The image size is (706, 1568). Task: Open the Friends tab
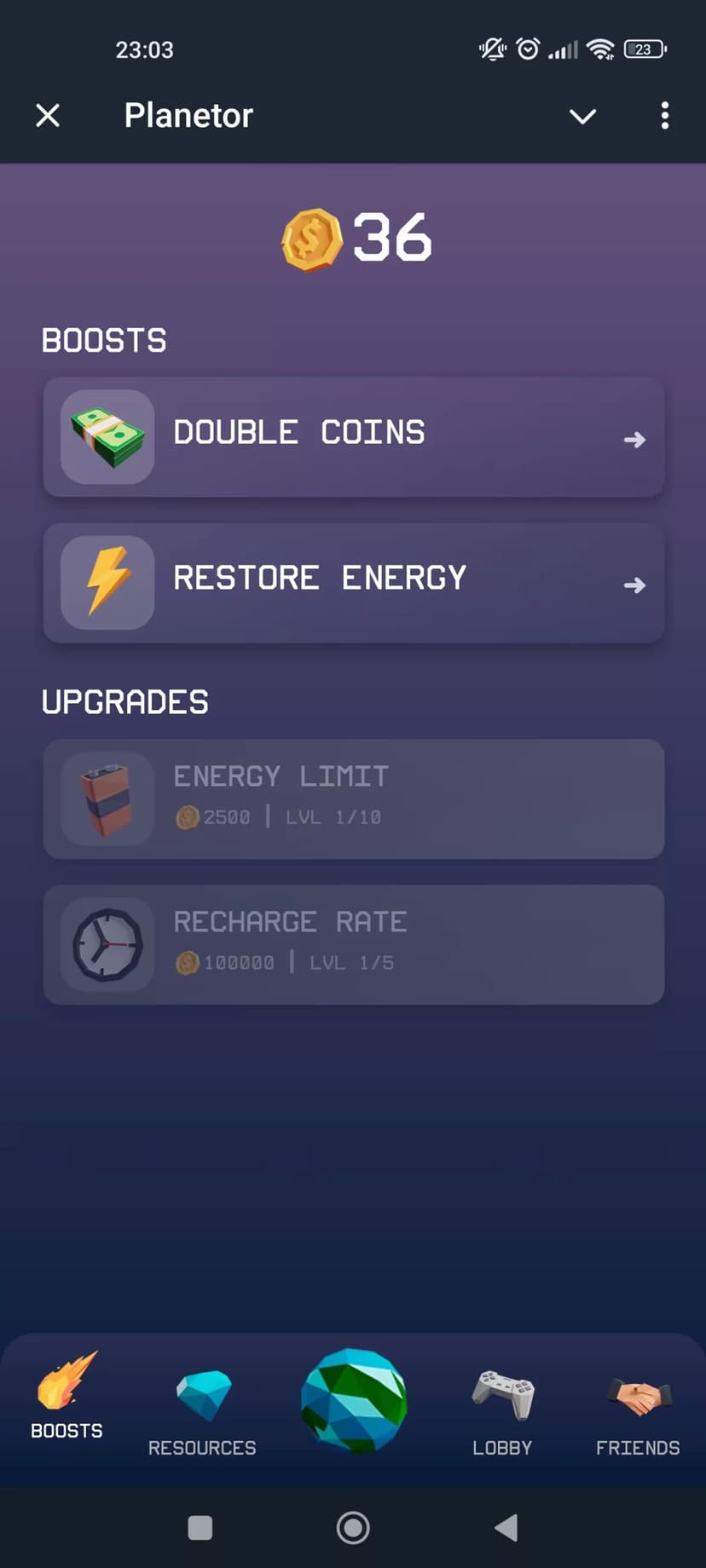[638, 1412]
